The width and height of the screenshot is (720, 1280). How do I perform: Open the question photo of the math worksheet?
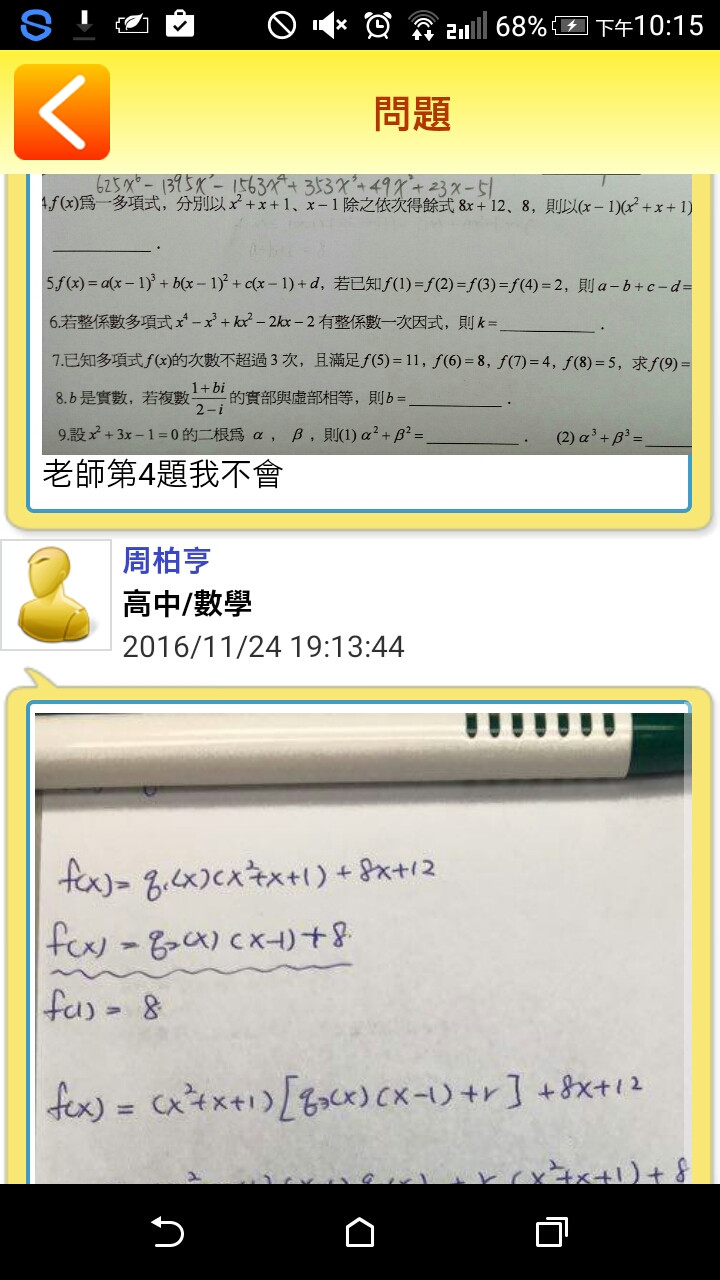pos(366,314)
